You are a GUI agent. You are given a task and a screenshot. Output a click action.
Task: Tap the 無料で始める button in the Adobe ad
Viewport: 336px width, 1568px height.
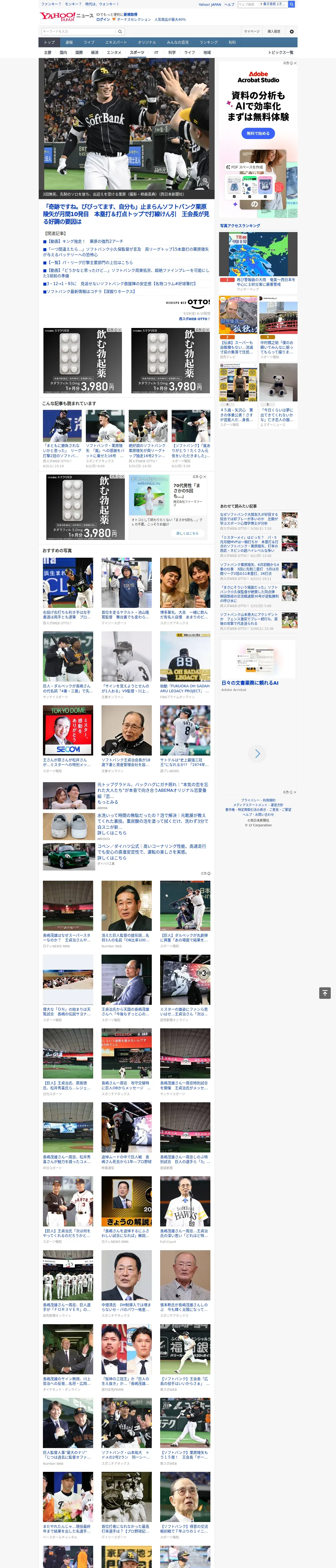point(258,133)
